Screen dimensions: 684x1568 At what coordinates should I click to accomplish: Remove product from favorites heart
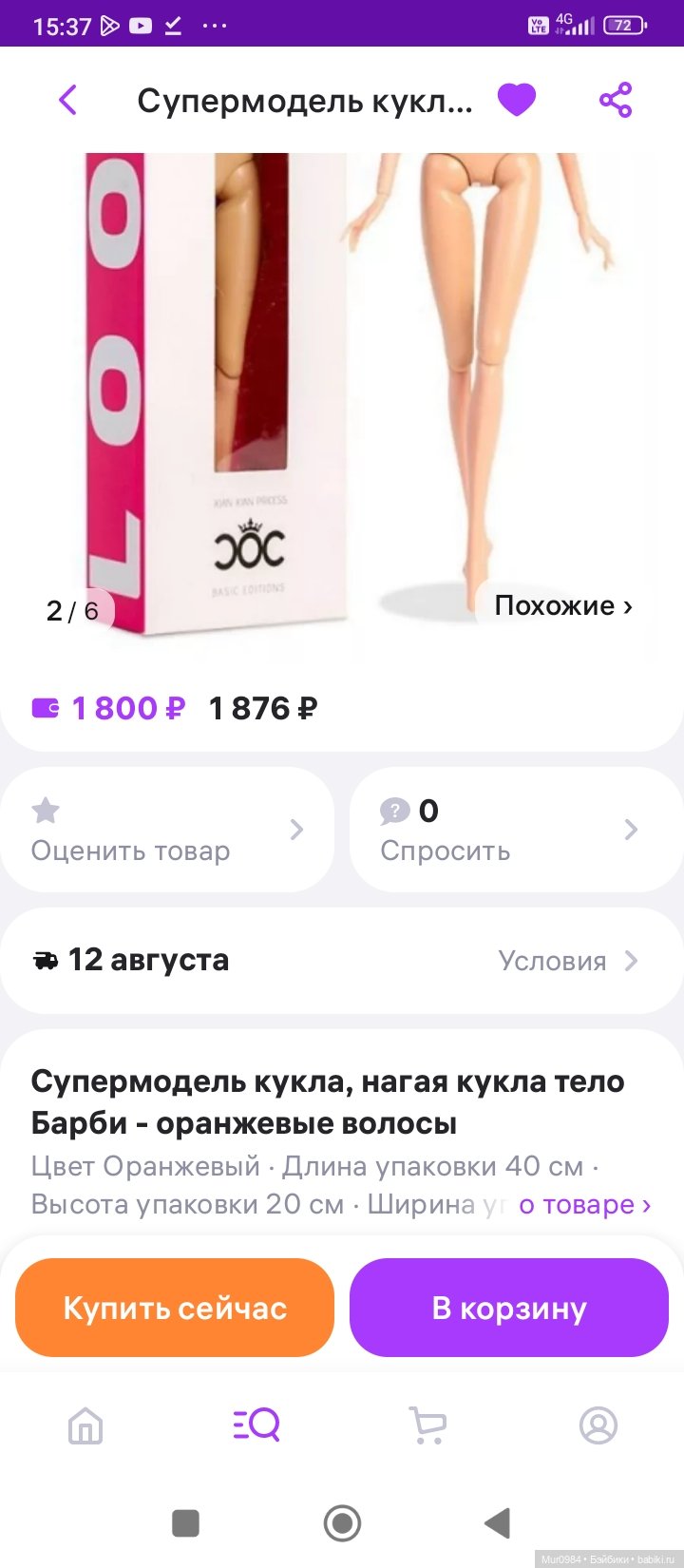517,100
